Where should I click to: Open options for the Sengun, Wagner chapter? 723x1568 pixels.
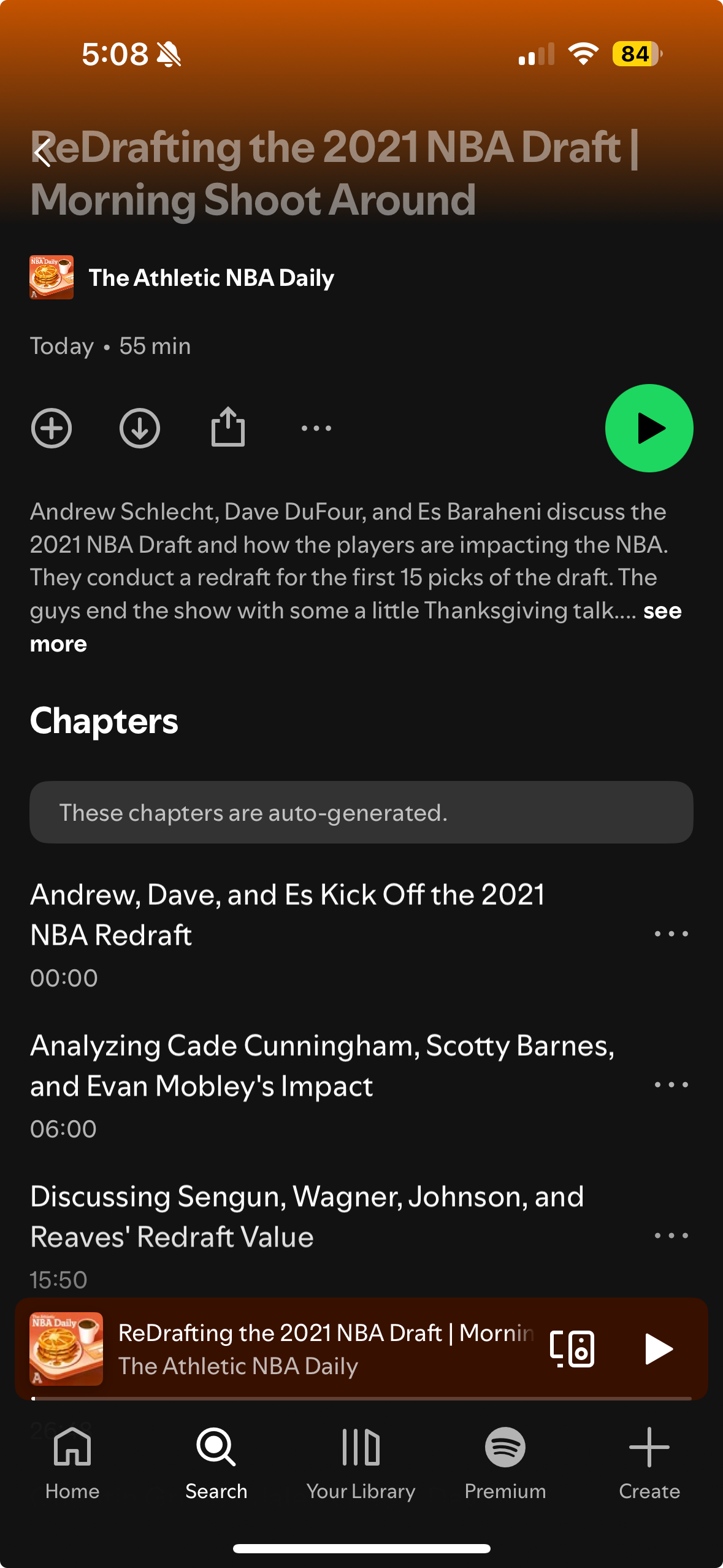[x=671, y=1236]
